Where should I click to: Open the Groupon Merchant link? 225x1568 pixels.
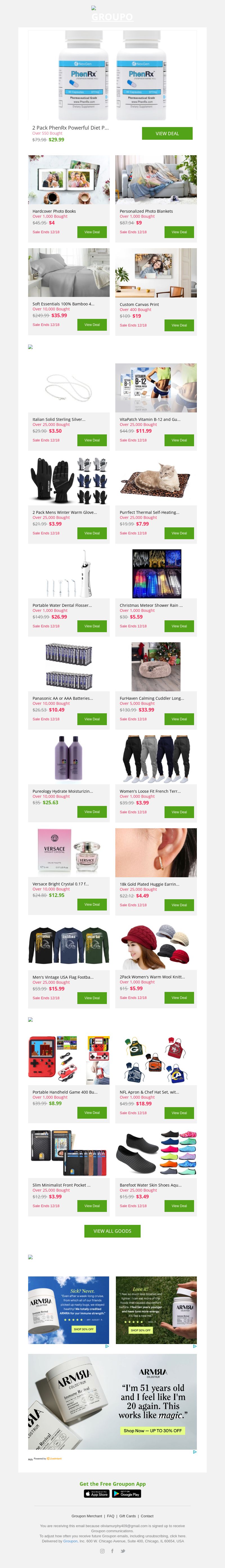pyautogui.click(x=86, y=1516)
